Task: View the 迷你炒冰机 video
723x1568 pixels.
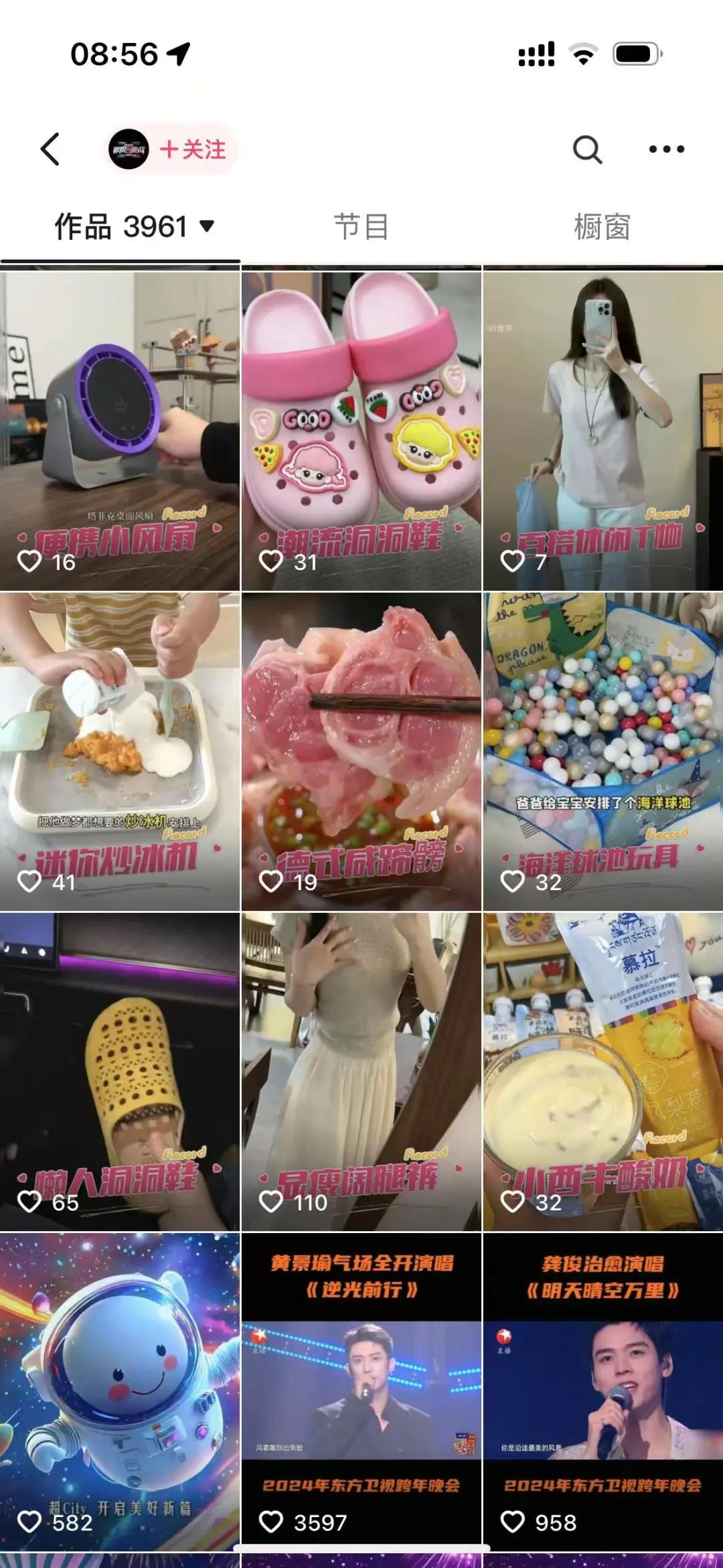Action: (x=120, y=750)
